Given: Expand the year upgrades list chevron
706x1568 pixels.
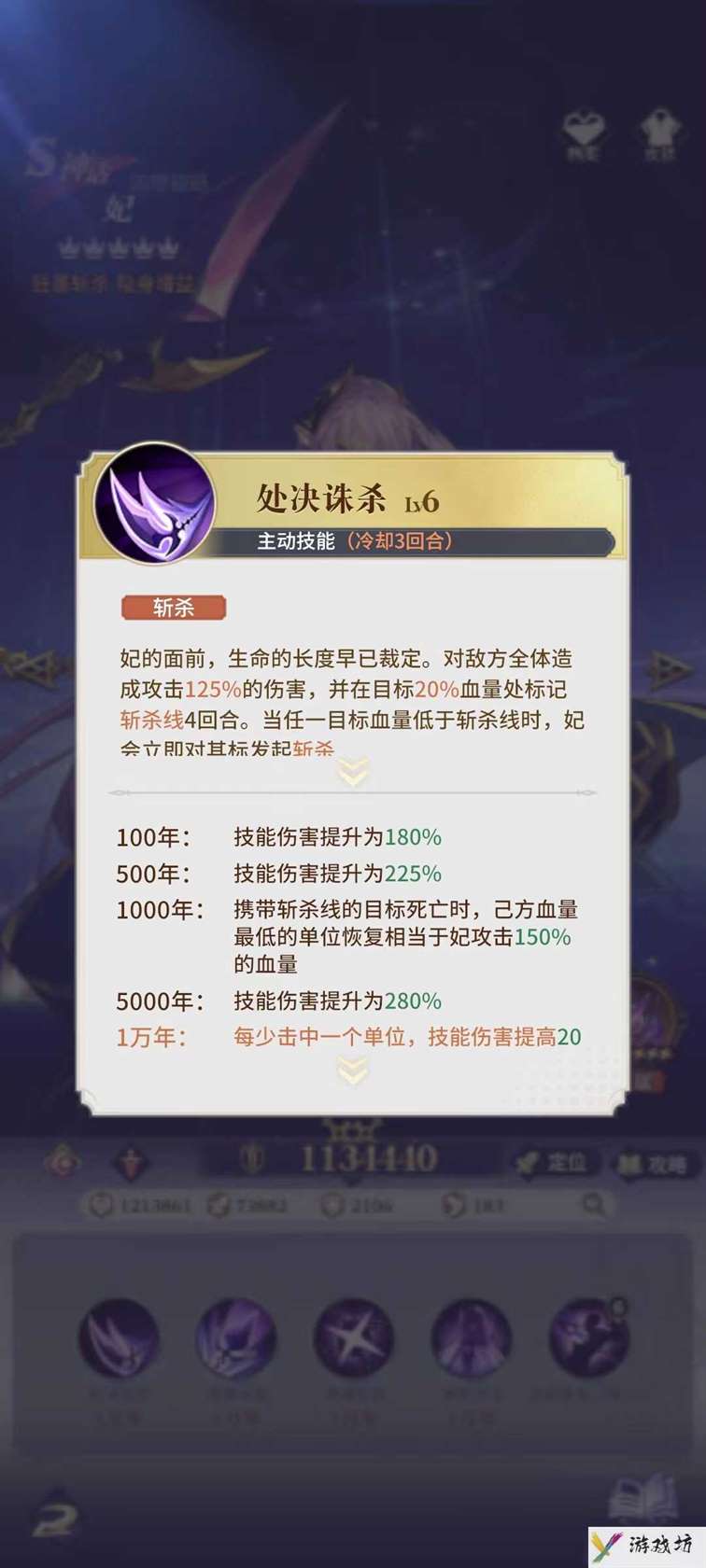Looking at the screenshot, I should click(x=353, y=1070).
